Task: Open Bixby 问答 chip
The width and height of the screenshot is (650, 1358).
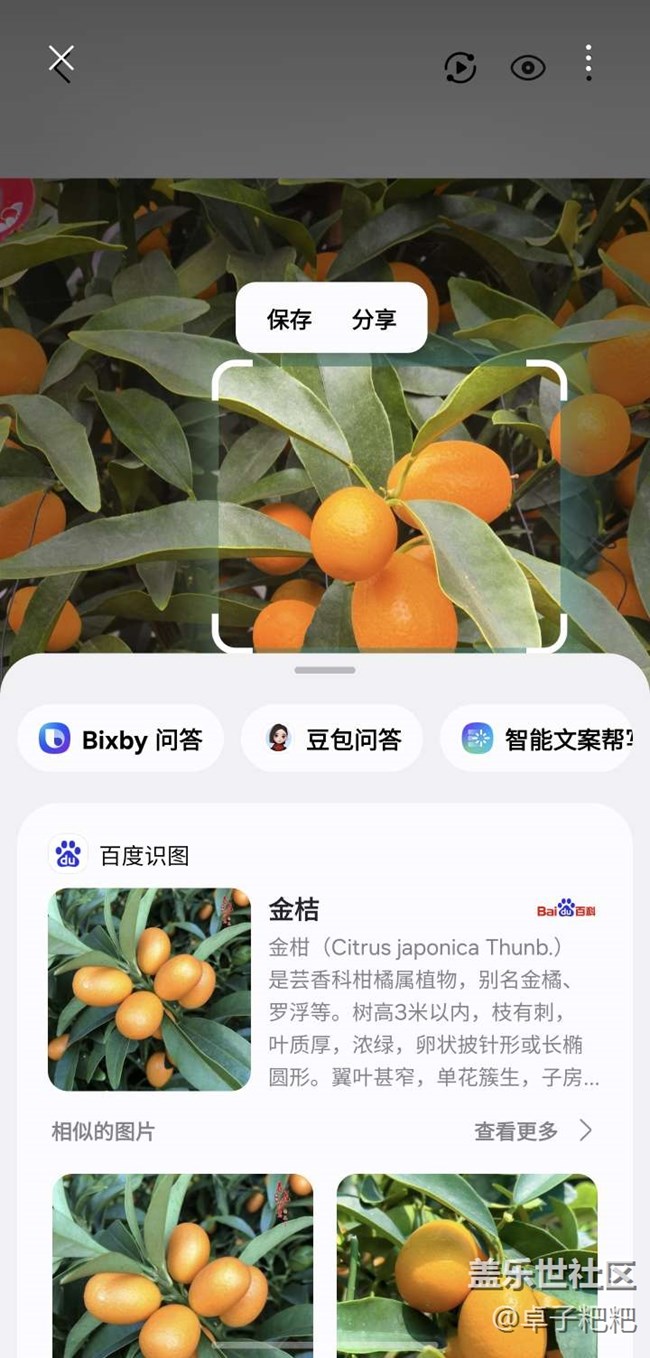Action: [x=121, y=739]
